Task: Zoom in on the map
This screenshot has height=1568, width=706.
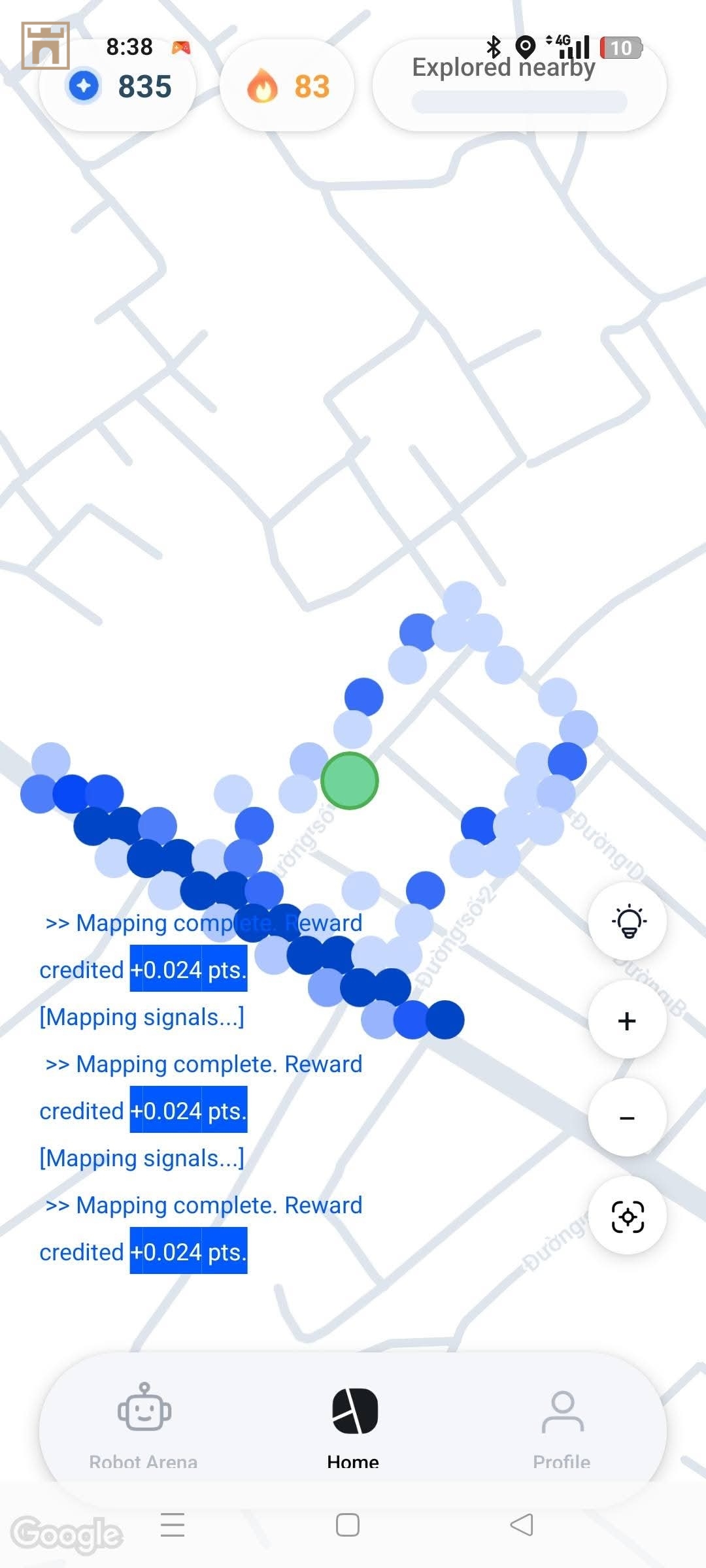Action: tap(628, 1021)
